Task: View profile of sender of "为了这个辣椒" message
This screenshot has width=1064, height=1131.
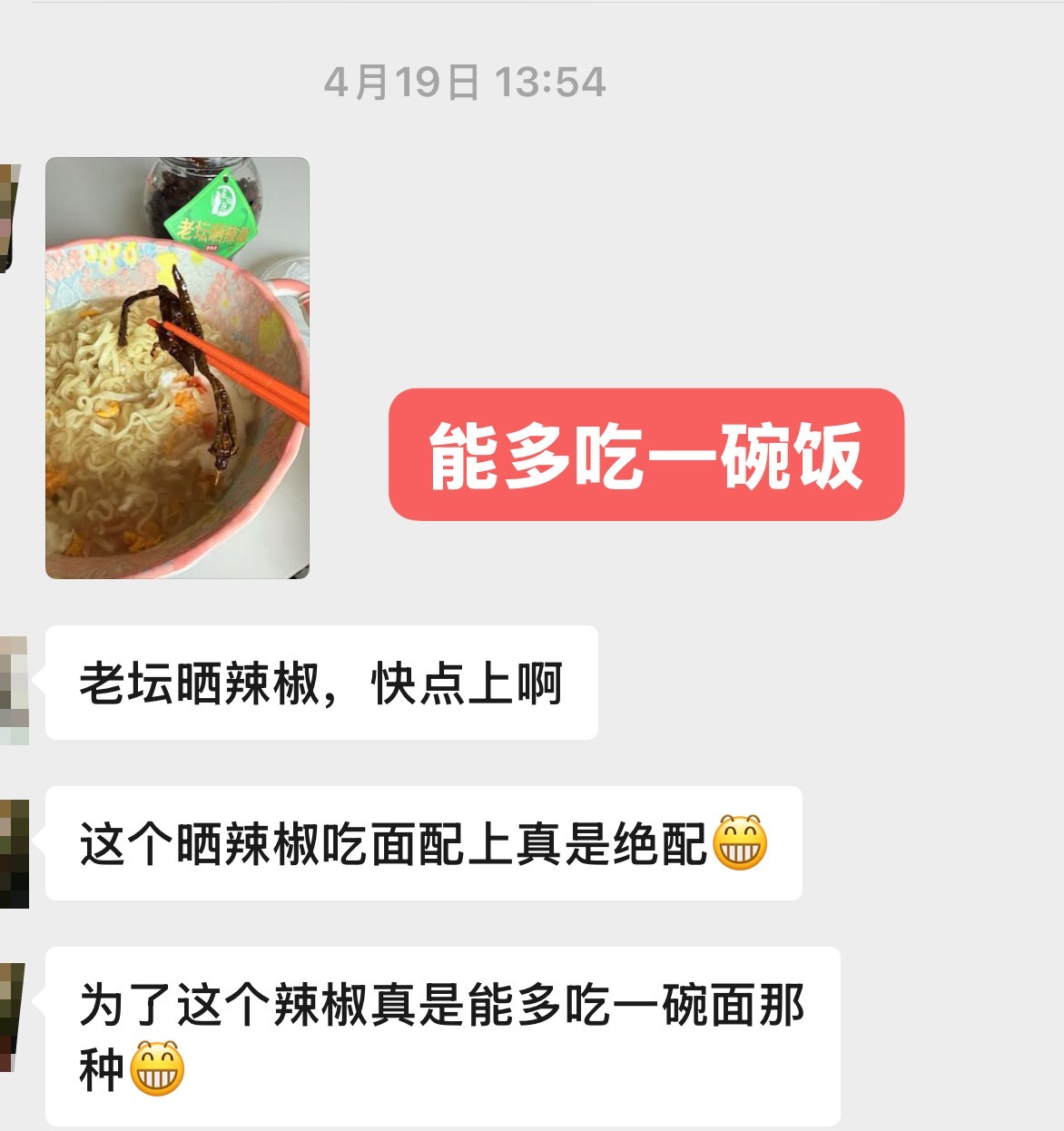Action: pos(11,1017)
